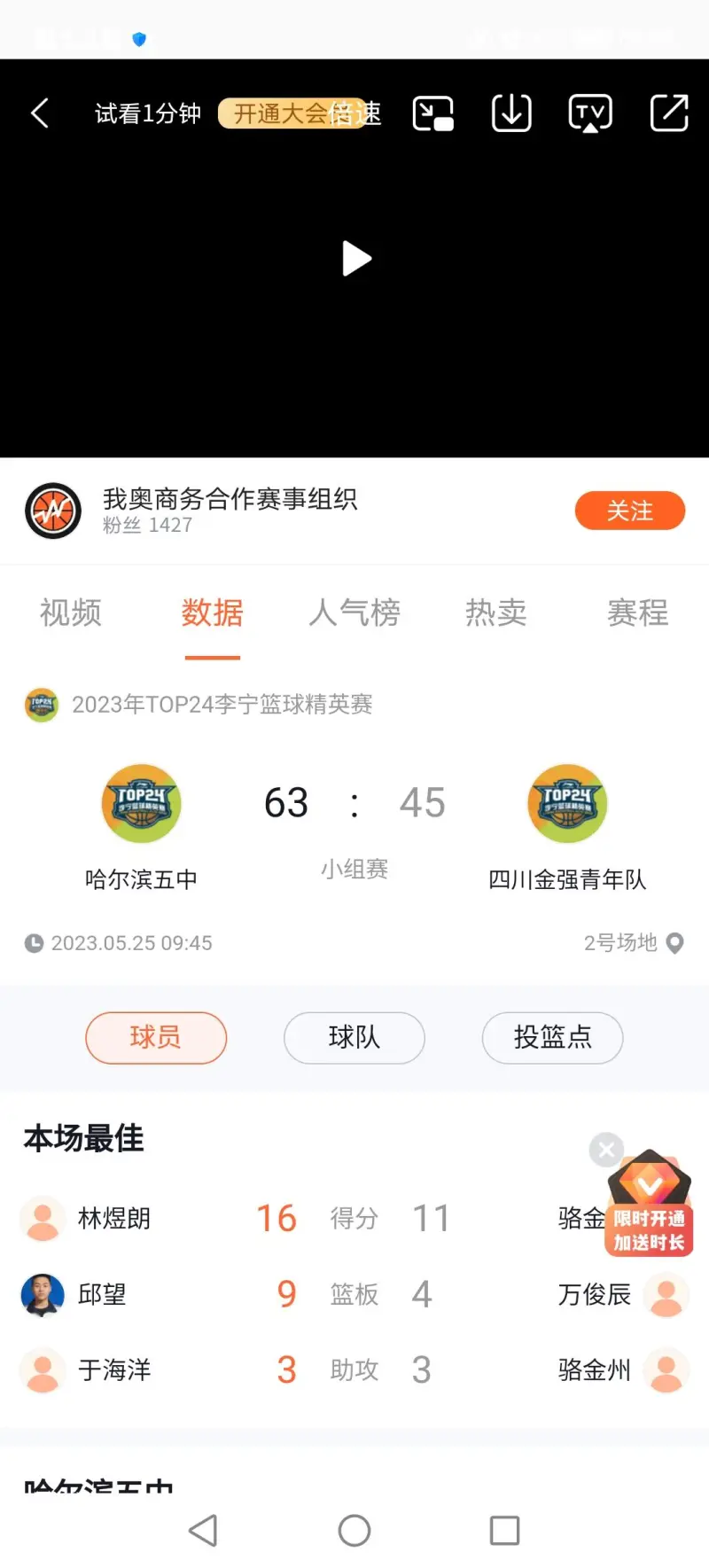This screenshot has width=709, height=1568.
Task: Open the 热卖 tab
Action: 496,613
